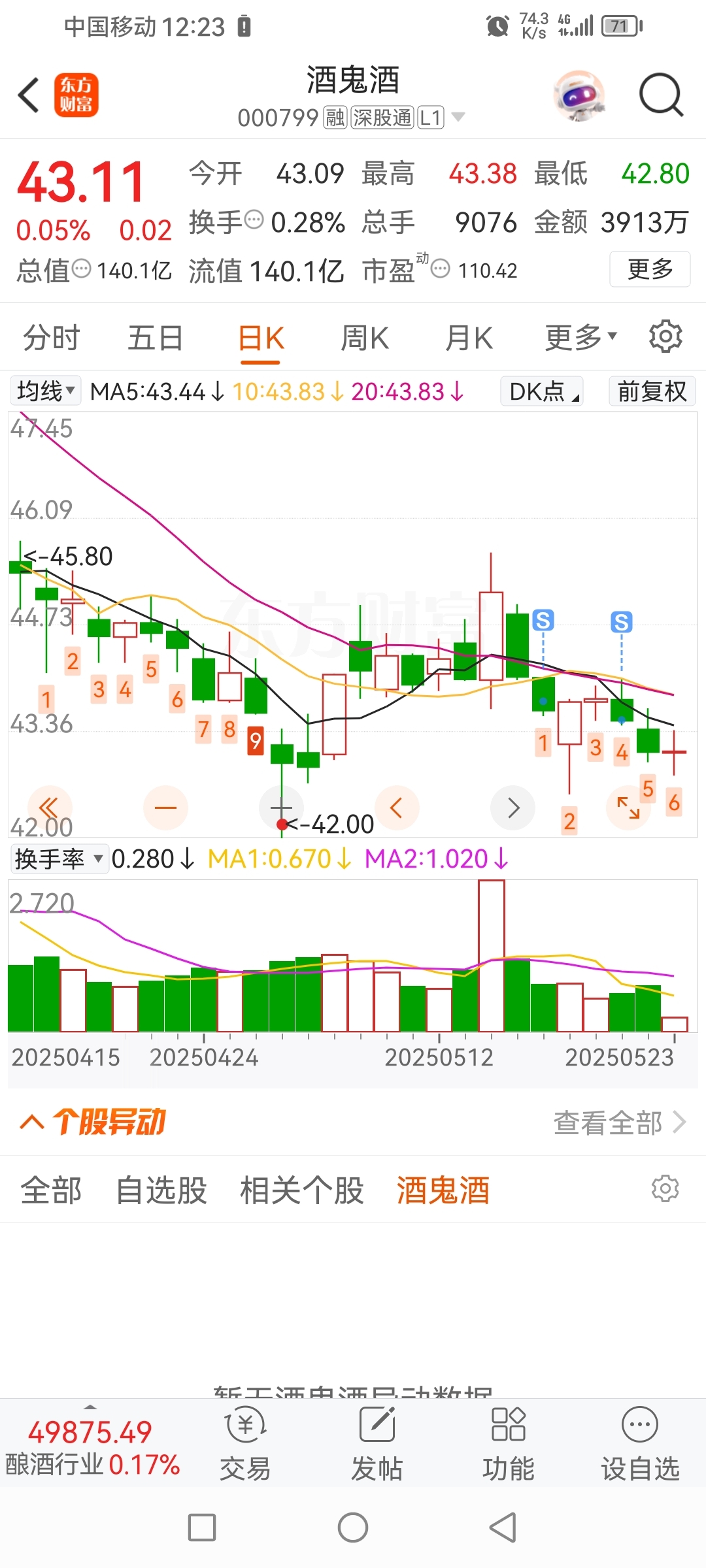The height and width of the screenshot is (1568, 706).
Task: Open 查看全部 link for stock movements
Action: coord(618,1122)
